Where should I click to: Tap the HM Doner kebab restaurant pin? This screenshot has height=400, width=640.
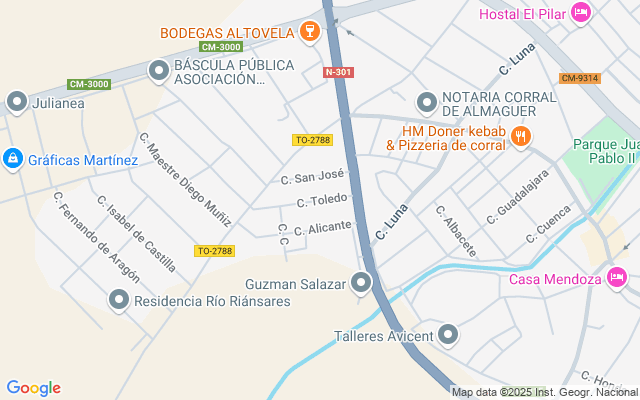519,137
